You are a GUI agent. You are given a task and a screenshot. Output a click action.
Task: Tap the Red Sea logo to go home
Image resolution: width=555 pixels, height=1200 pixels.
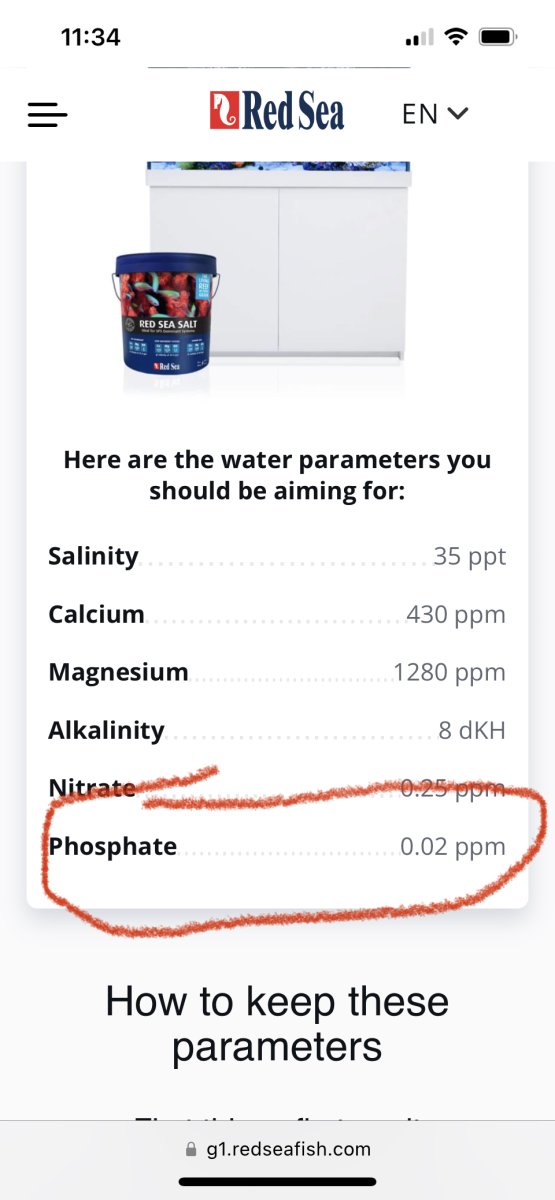click(277, 111)
